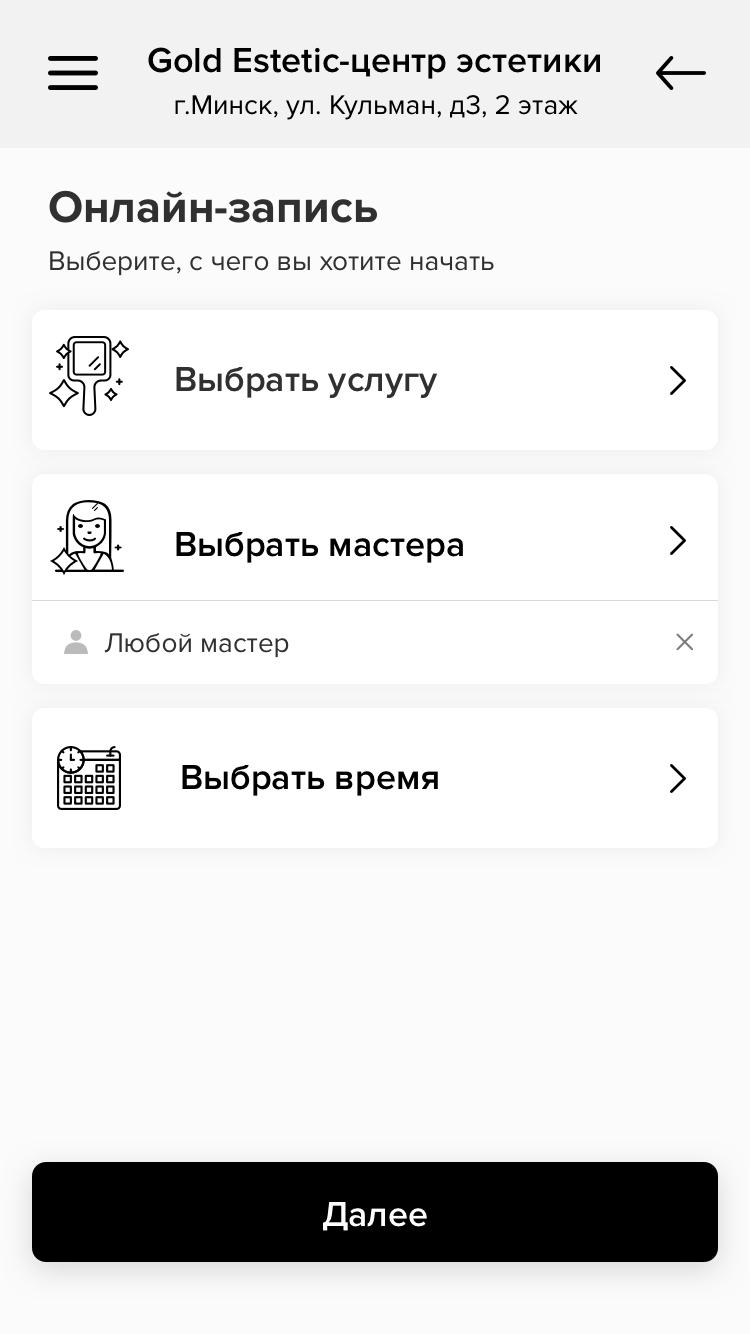
Task: Open Выбрать услугу row
Action: [x=375, y=380]
